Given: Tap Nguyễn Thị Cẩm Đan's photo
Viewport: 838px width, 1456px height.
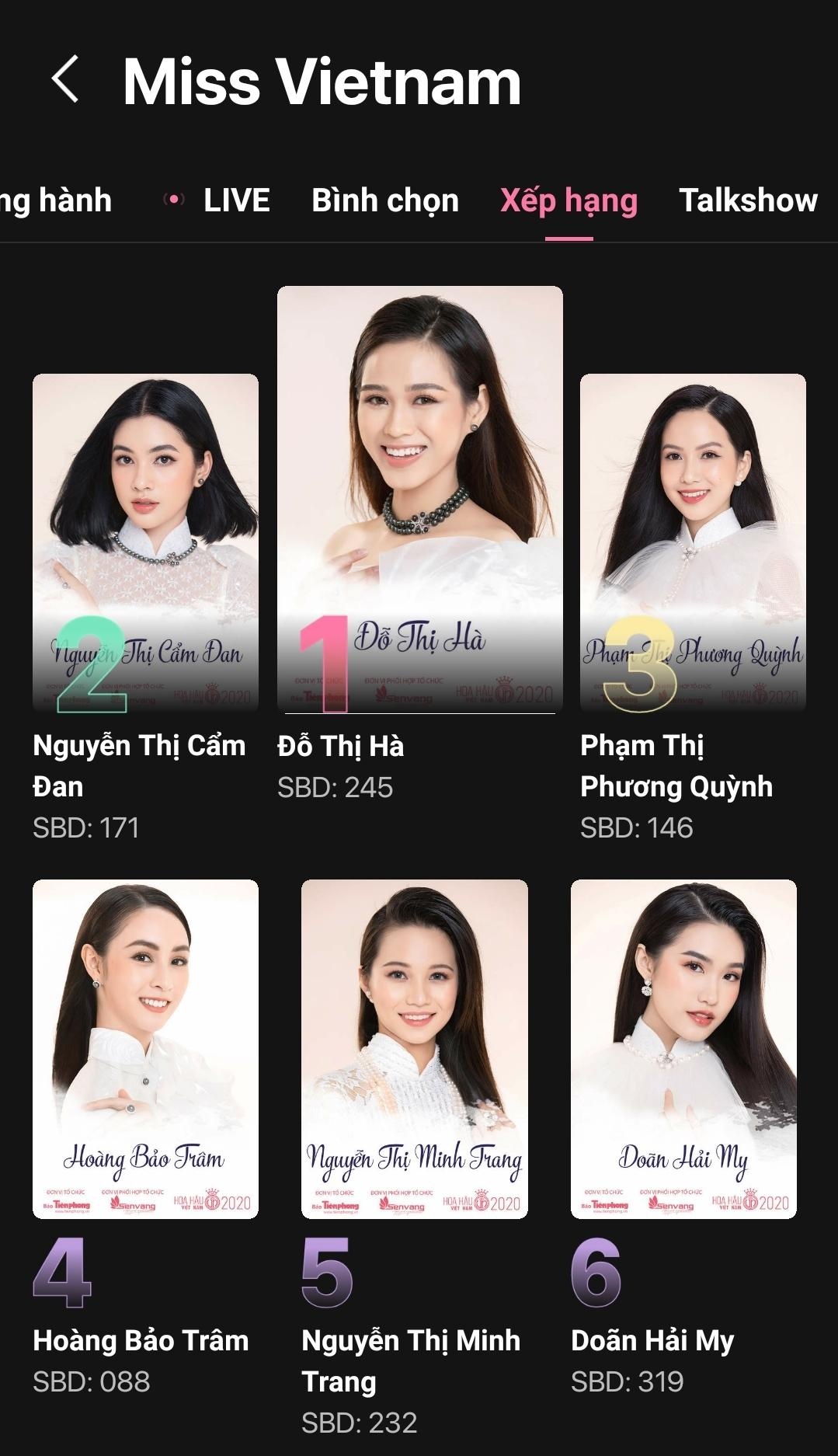Looking at the screenshot, I should [144, 544].
